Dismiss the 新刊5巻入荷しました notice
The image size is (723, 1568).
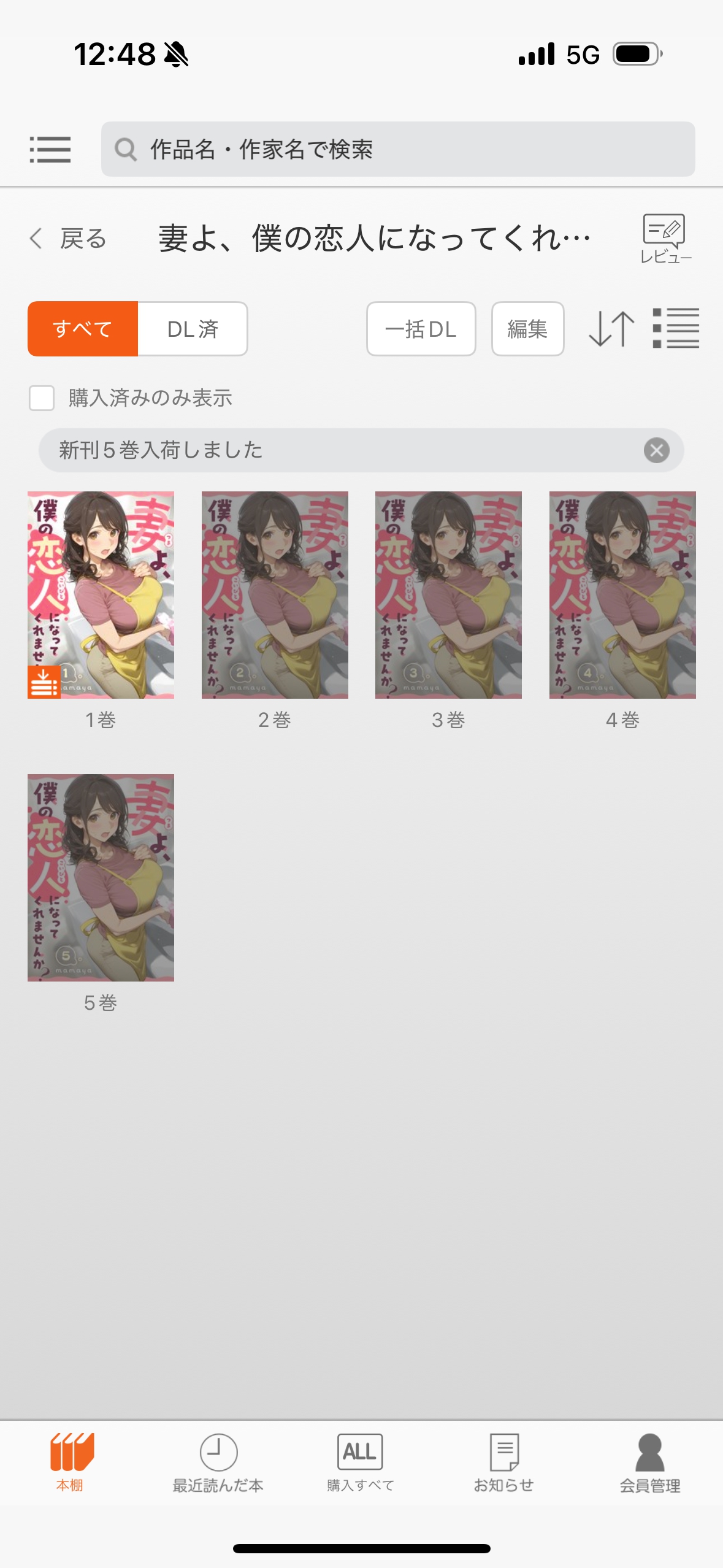coord(656,450)
